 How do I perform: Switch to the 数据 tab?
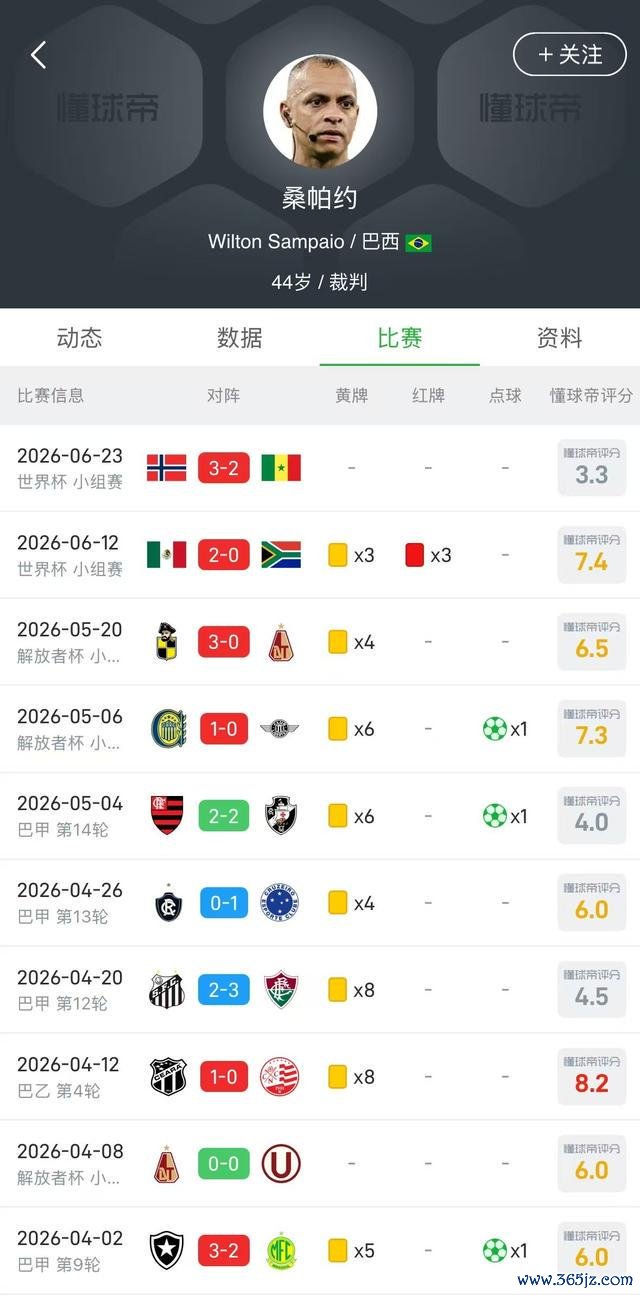240,338
